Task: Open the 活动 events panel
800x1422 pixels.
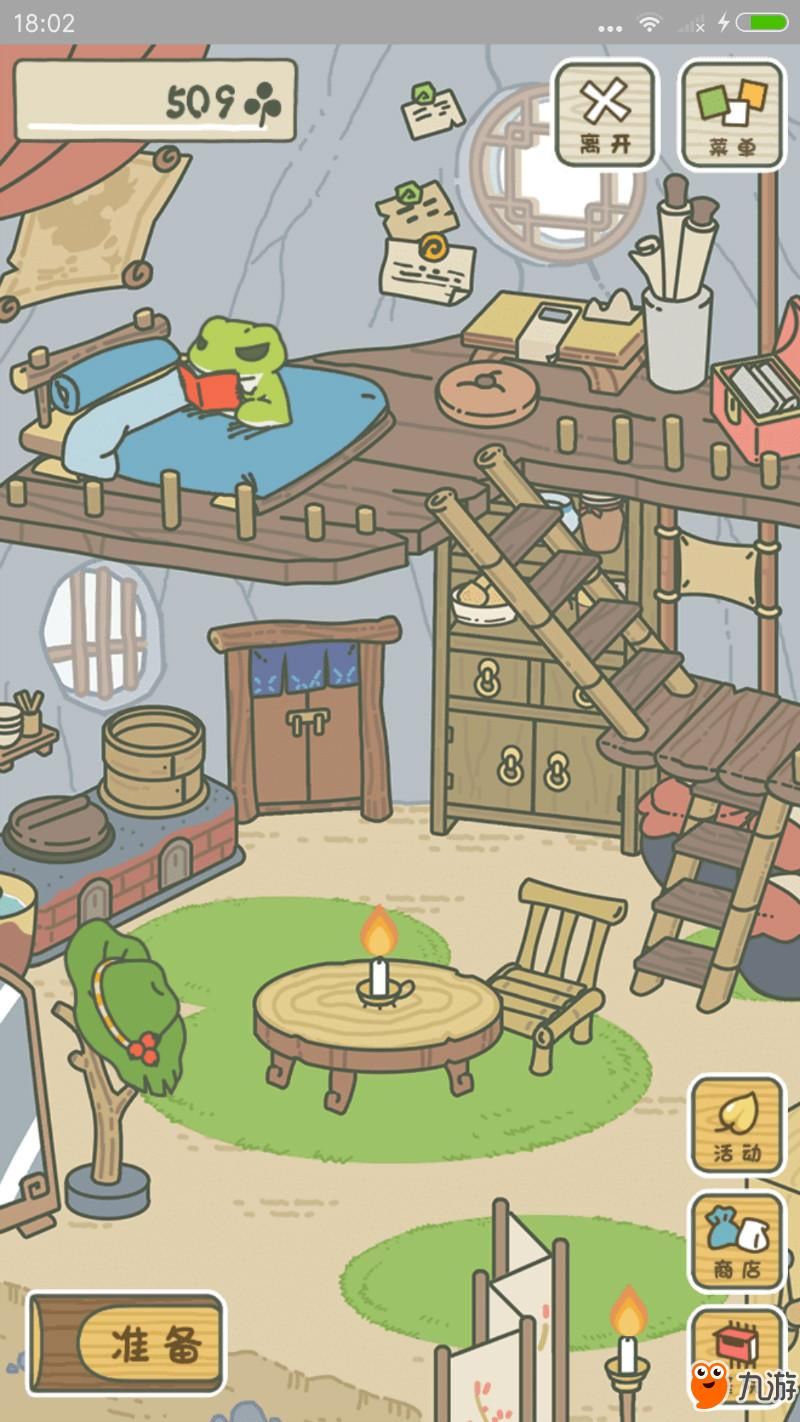Action: 737,1125
